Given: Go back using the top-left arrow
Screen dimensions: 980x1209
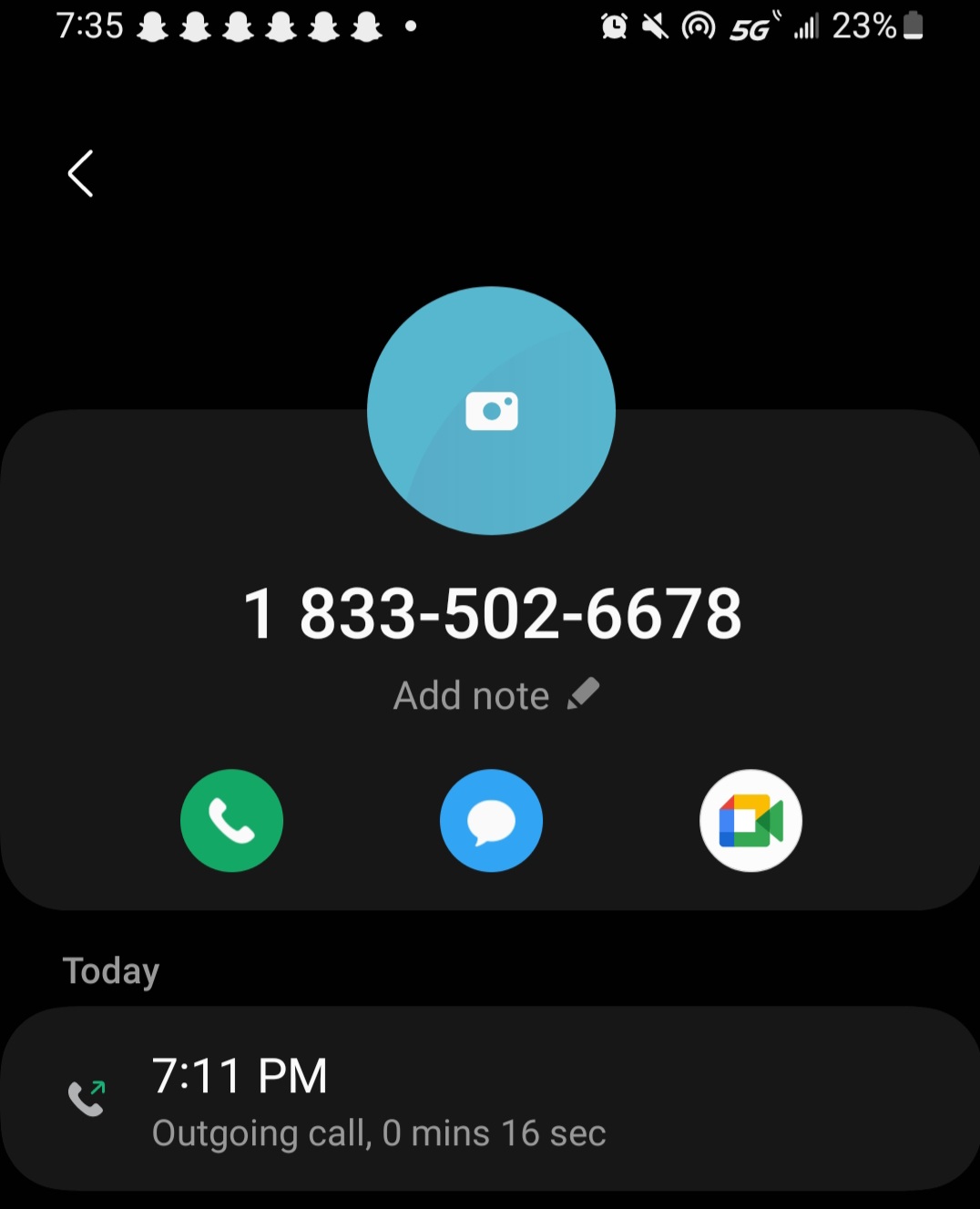Looking at the screenshot, I should (x=80, y=173).
